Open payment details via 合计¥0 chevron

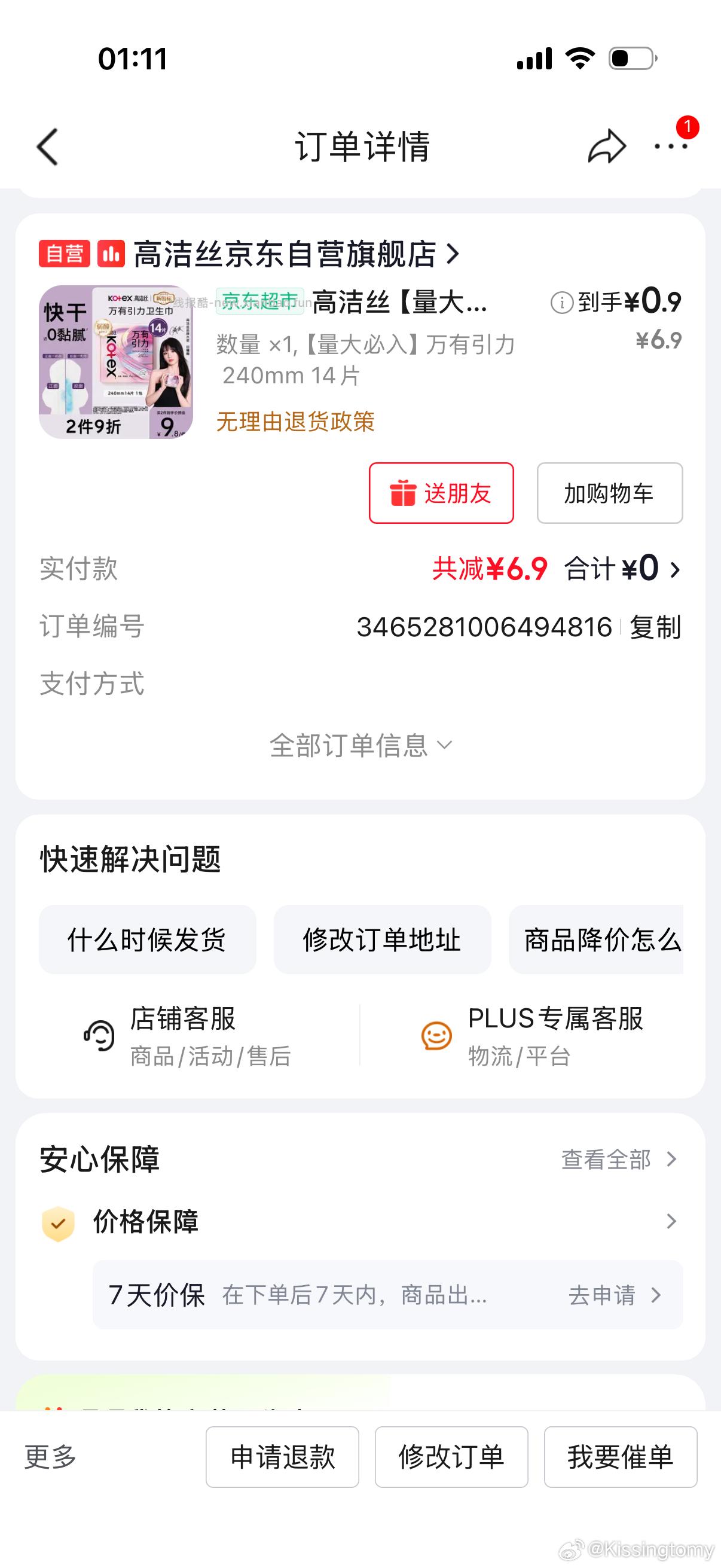tap(674, 569)
